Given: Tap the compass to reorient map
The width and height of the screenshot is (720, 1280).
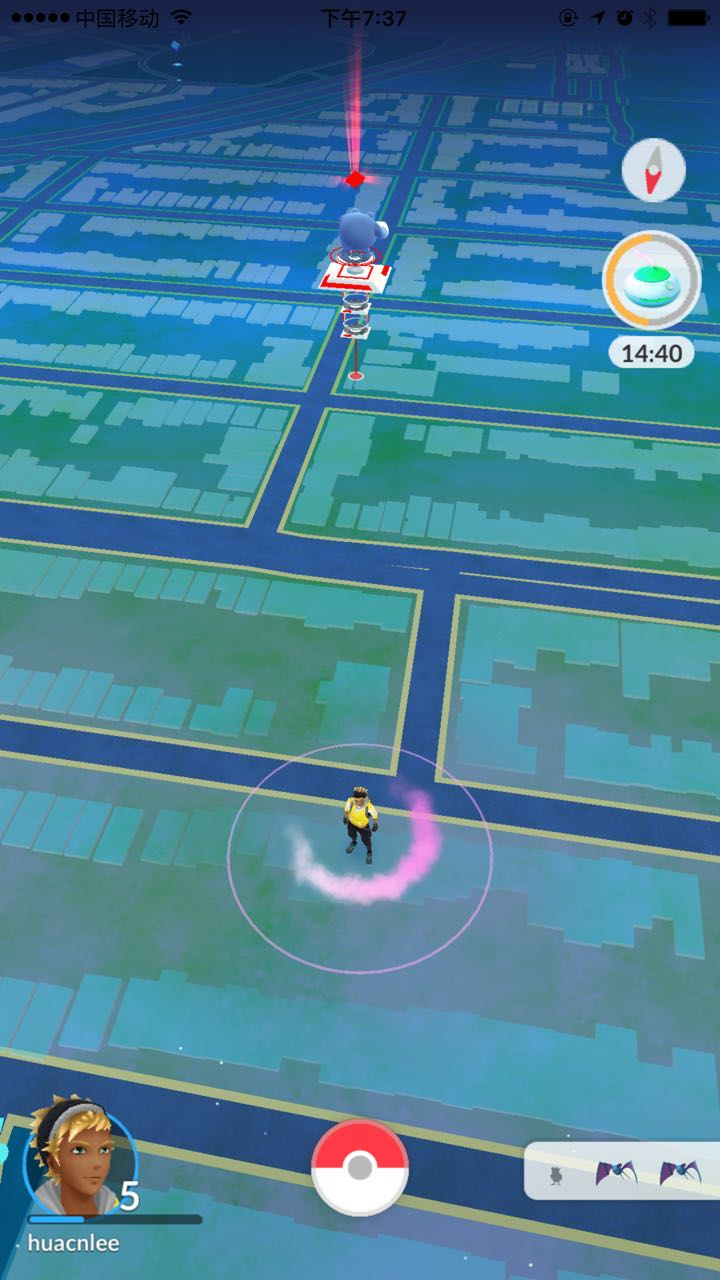Looking at the screenshot, I should tap(654, 171).
